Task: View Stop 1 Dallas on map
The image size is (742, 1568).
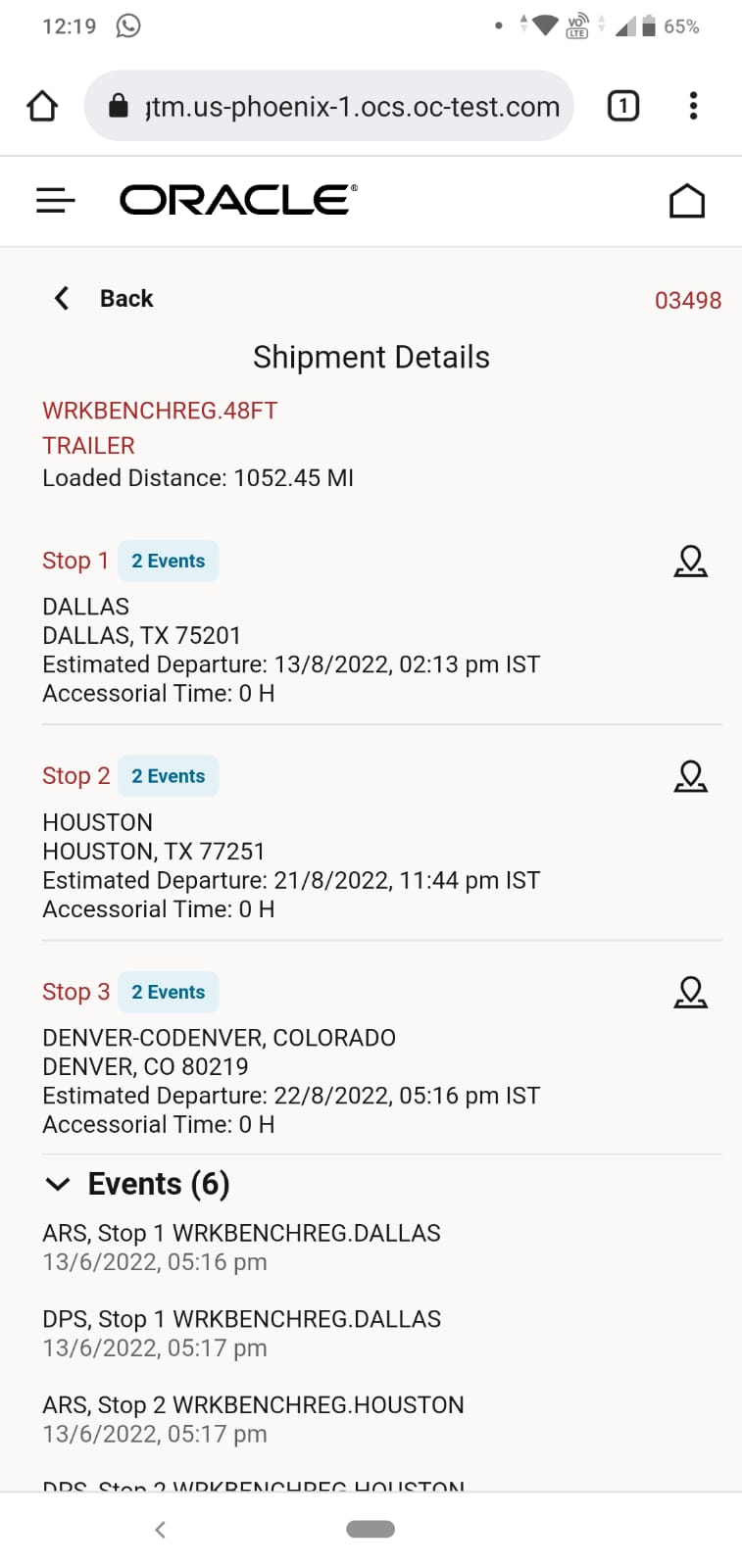Action: tap(690, 562)
